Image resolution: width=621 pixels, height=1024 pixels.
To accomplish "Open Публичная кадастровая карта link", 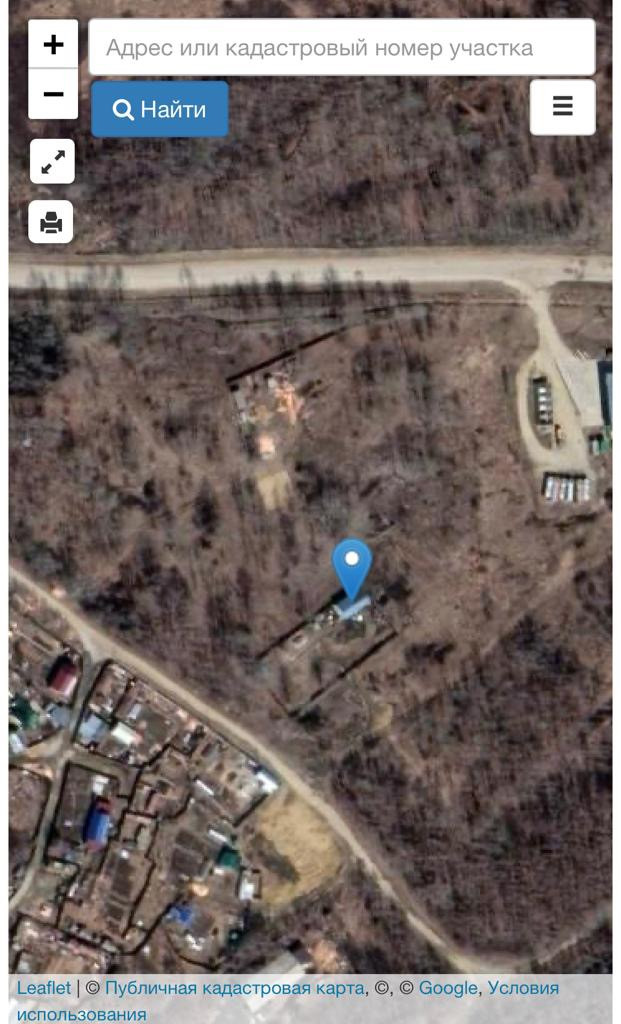I will click(234, 988).
